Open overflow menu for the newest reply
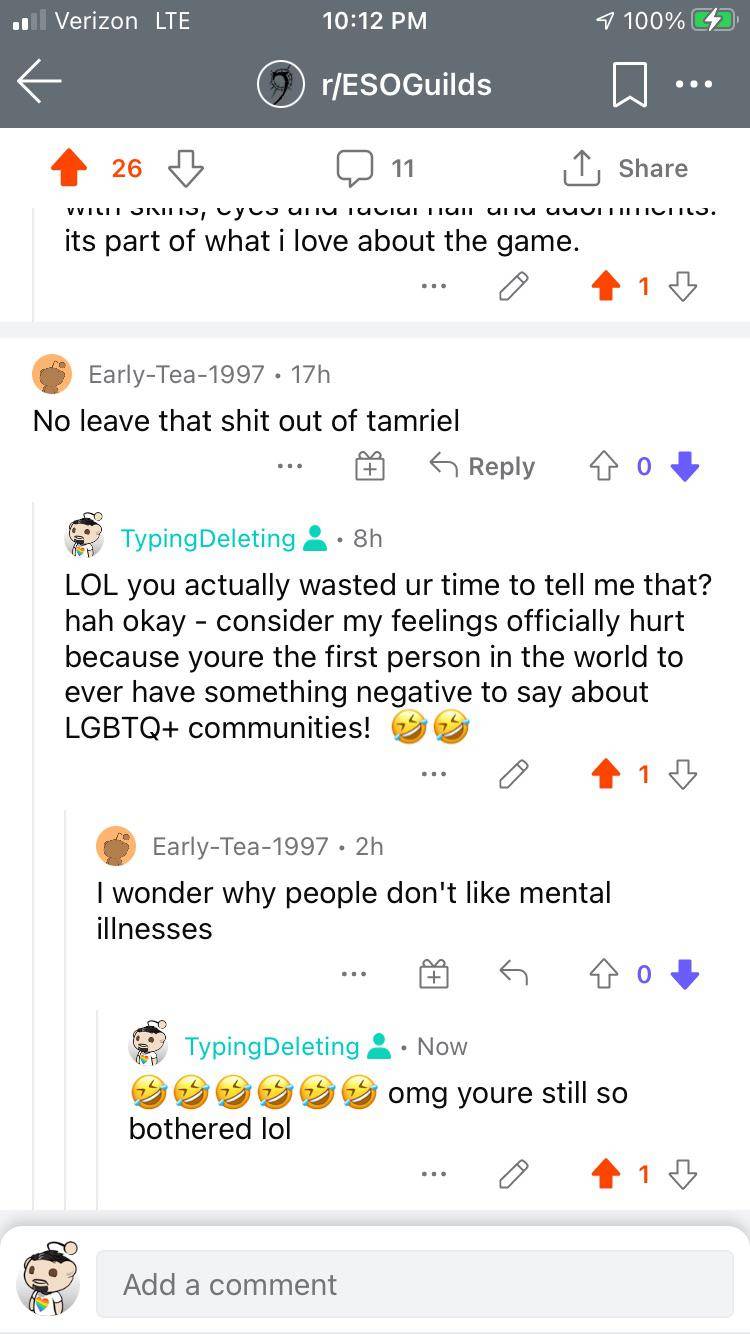This screenshot has width=750, height=1334. point(434,1174)
